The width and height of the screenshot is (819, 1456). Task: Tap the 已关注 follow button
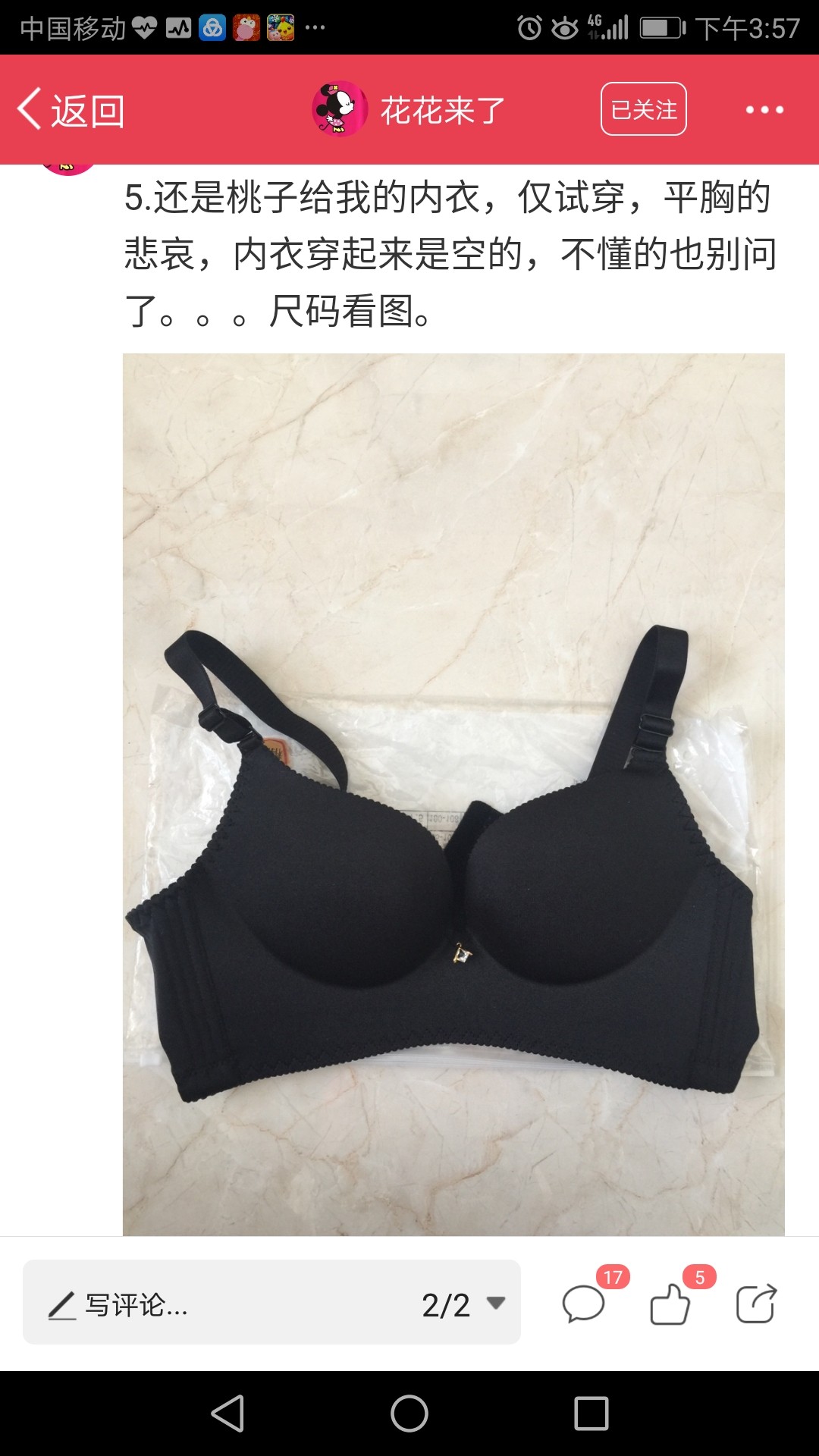point(644,109)
